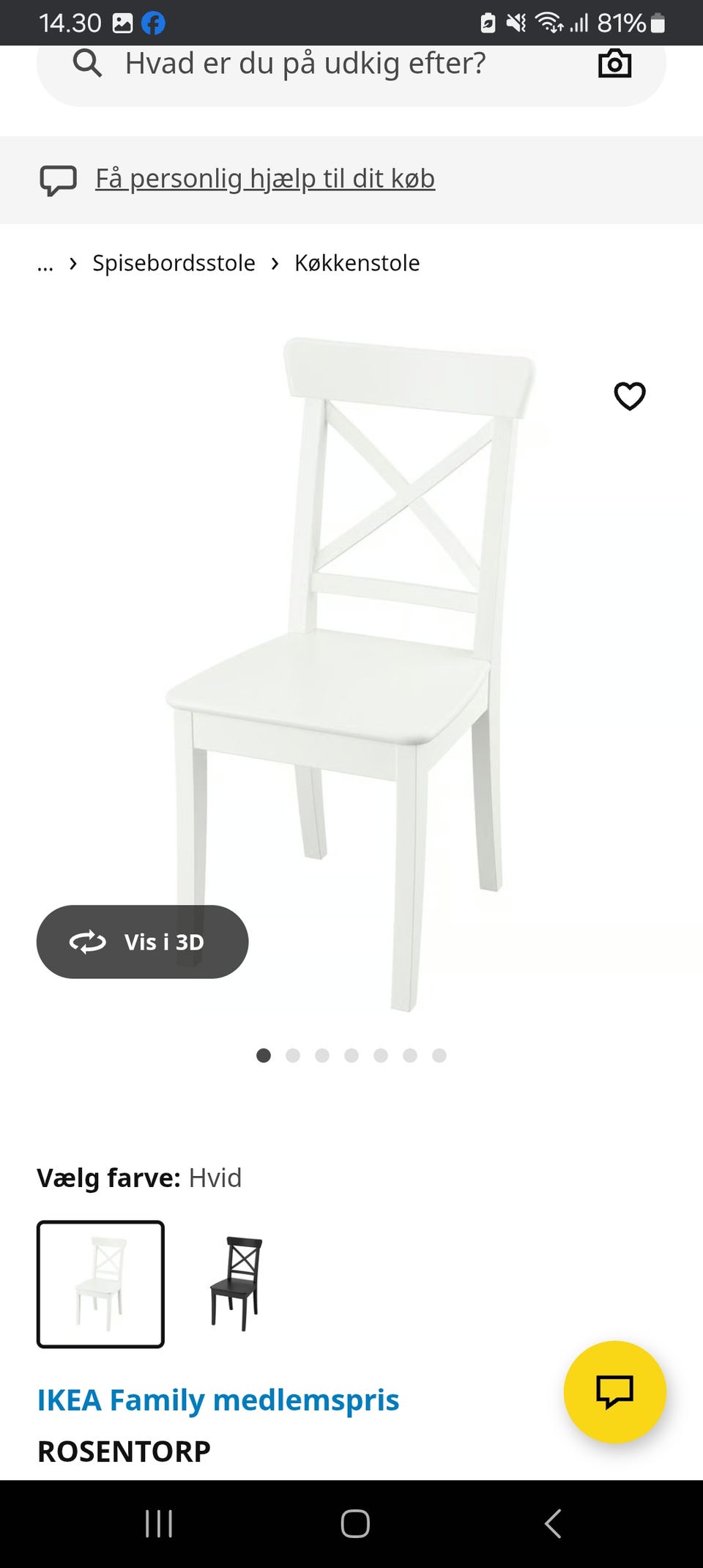Go back with the system back button
This screenshot has height=1568, width=703.
pyautogui.click(x=553, y=1524)
